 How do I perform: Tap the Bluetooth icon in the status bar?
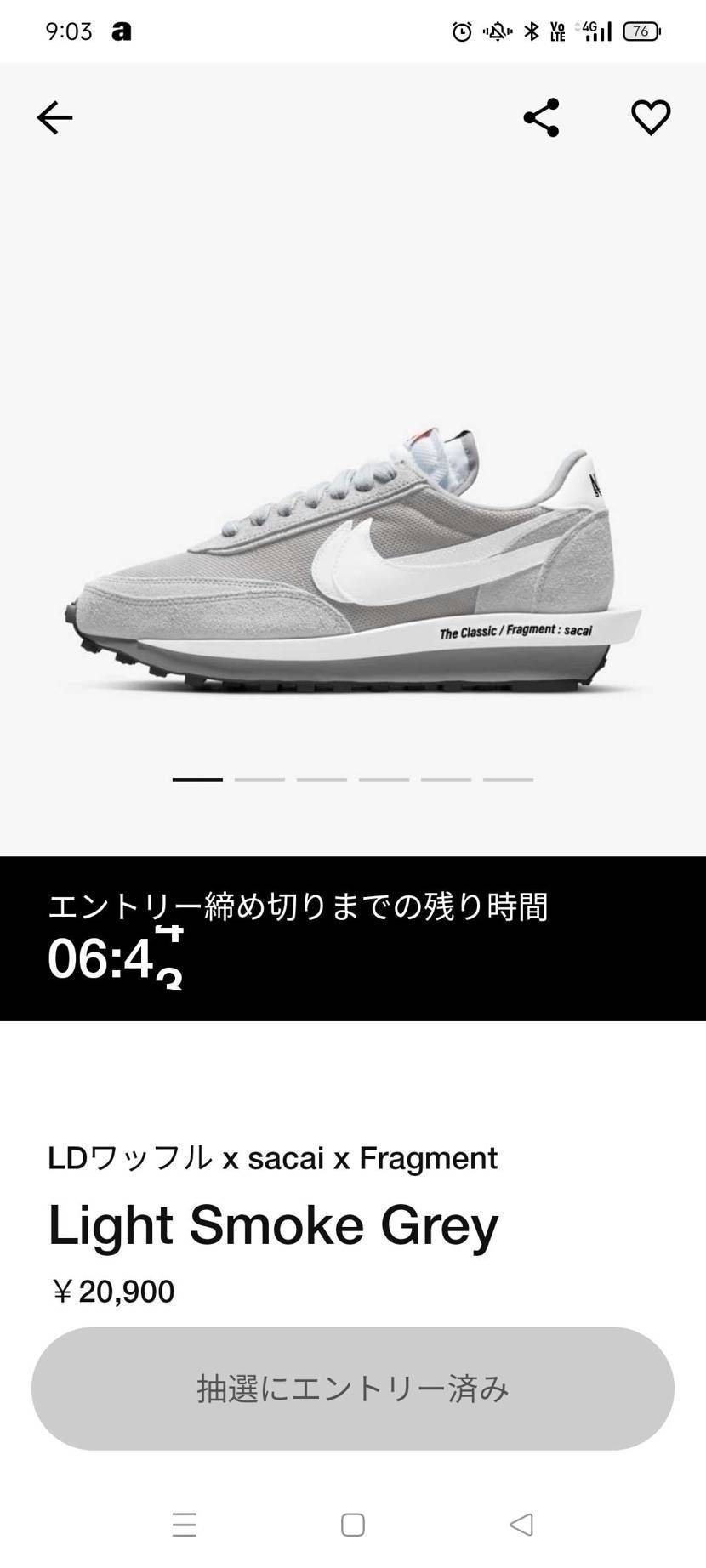click(531, 31)
